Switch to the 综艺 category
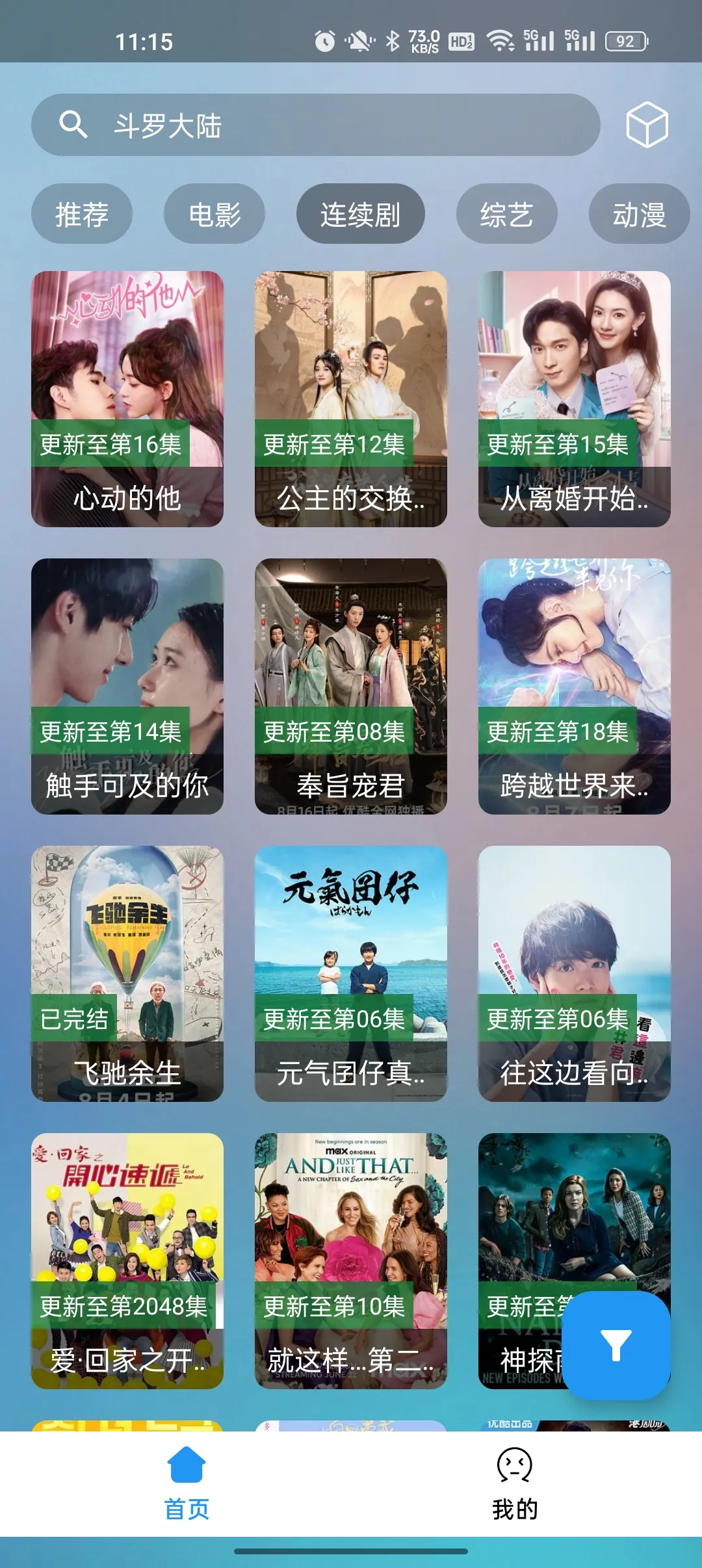Viewport: 702px width, 1568px height. pyautogui.click(x=506, y=214)
